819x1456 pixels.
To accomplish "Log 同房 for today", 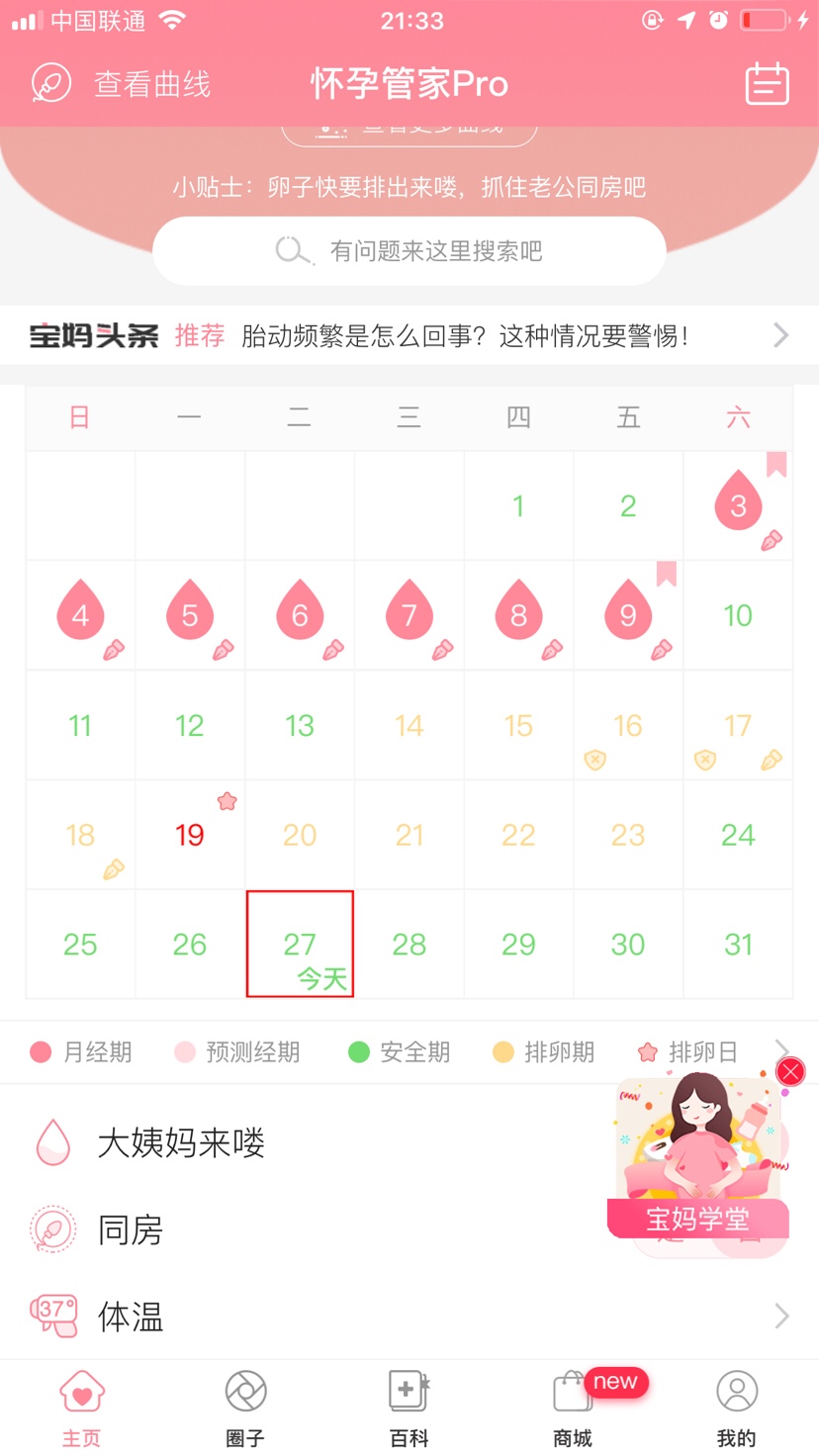I will click(130, 1230).
